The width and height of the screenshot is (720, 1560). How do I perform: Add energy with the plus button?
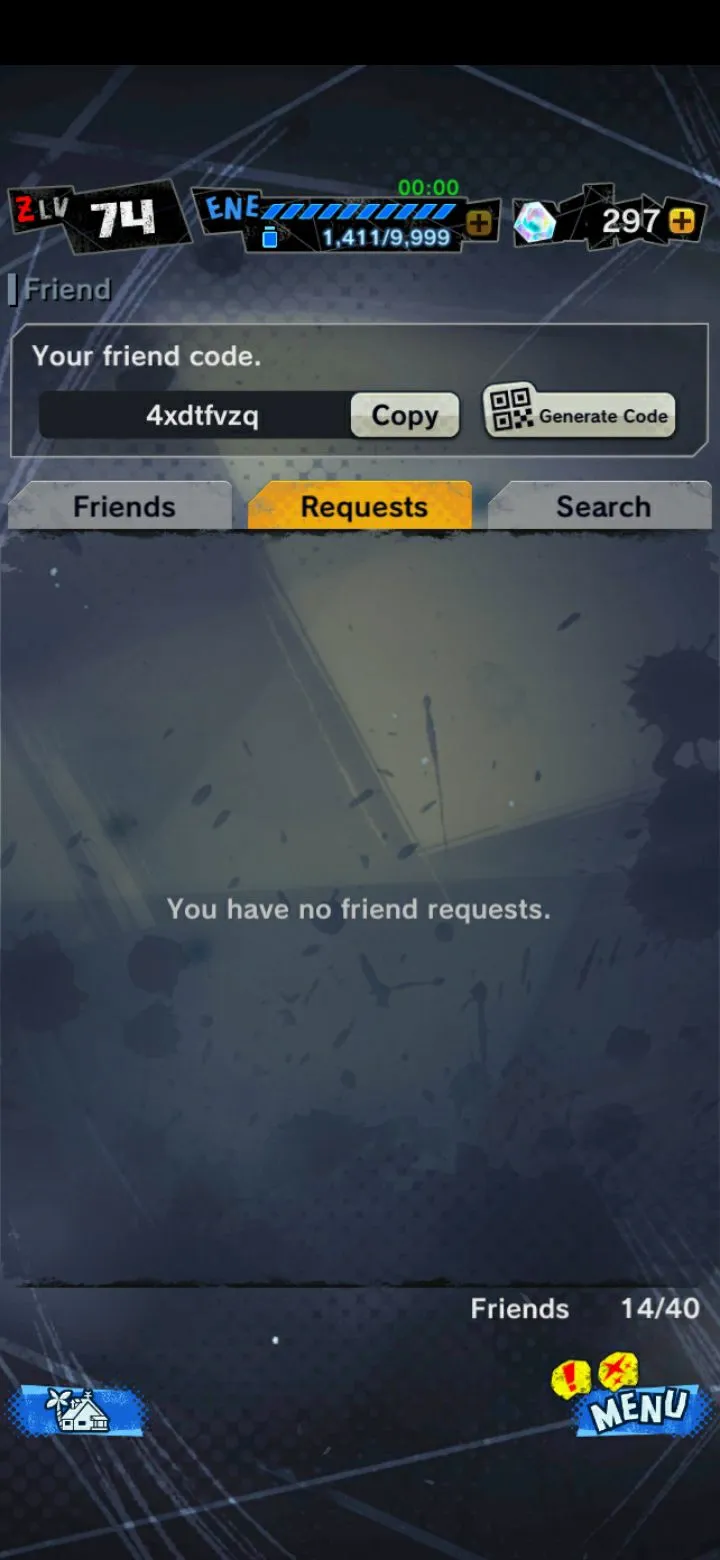[x=480, y=222]
